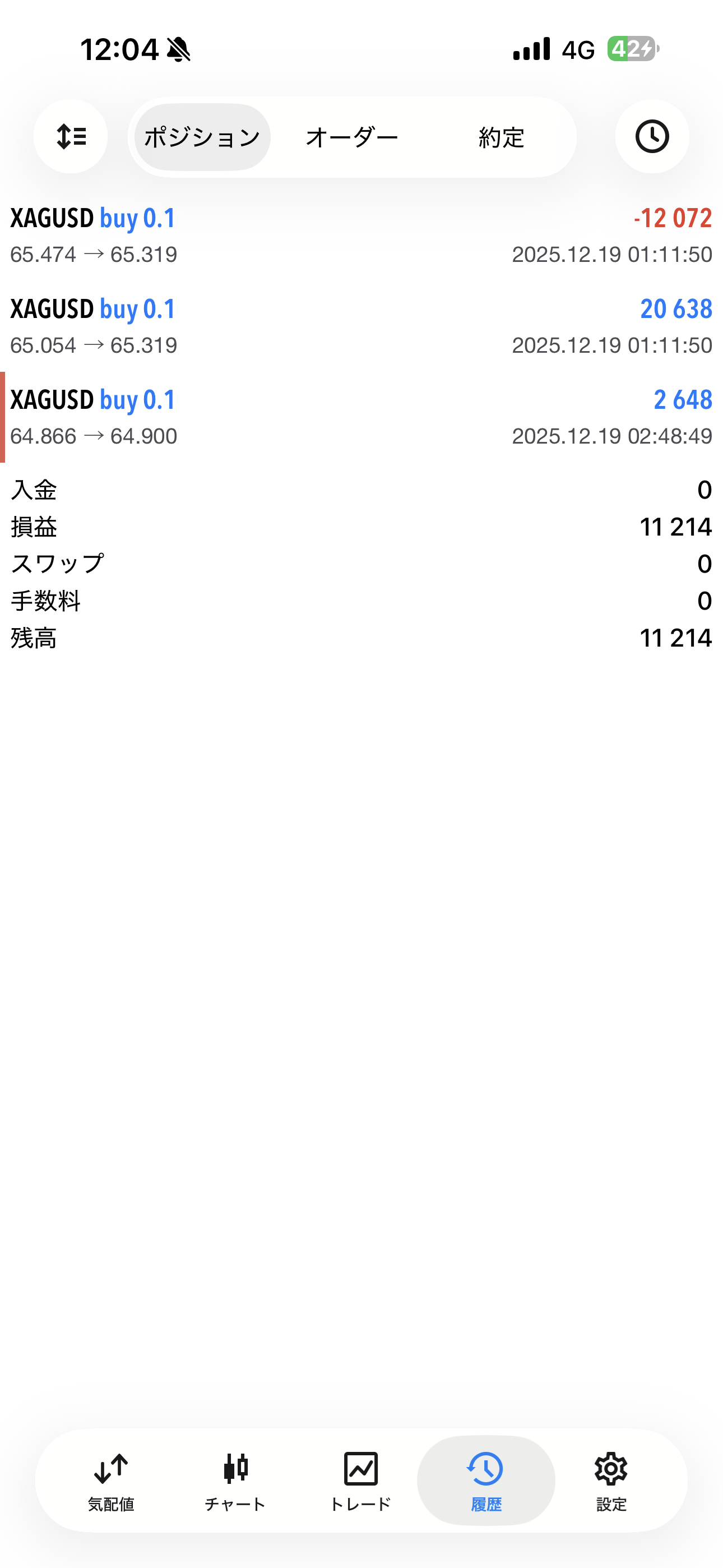Select the ポジション segment
723x1568 pixels.
(202, 137)
